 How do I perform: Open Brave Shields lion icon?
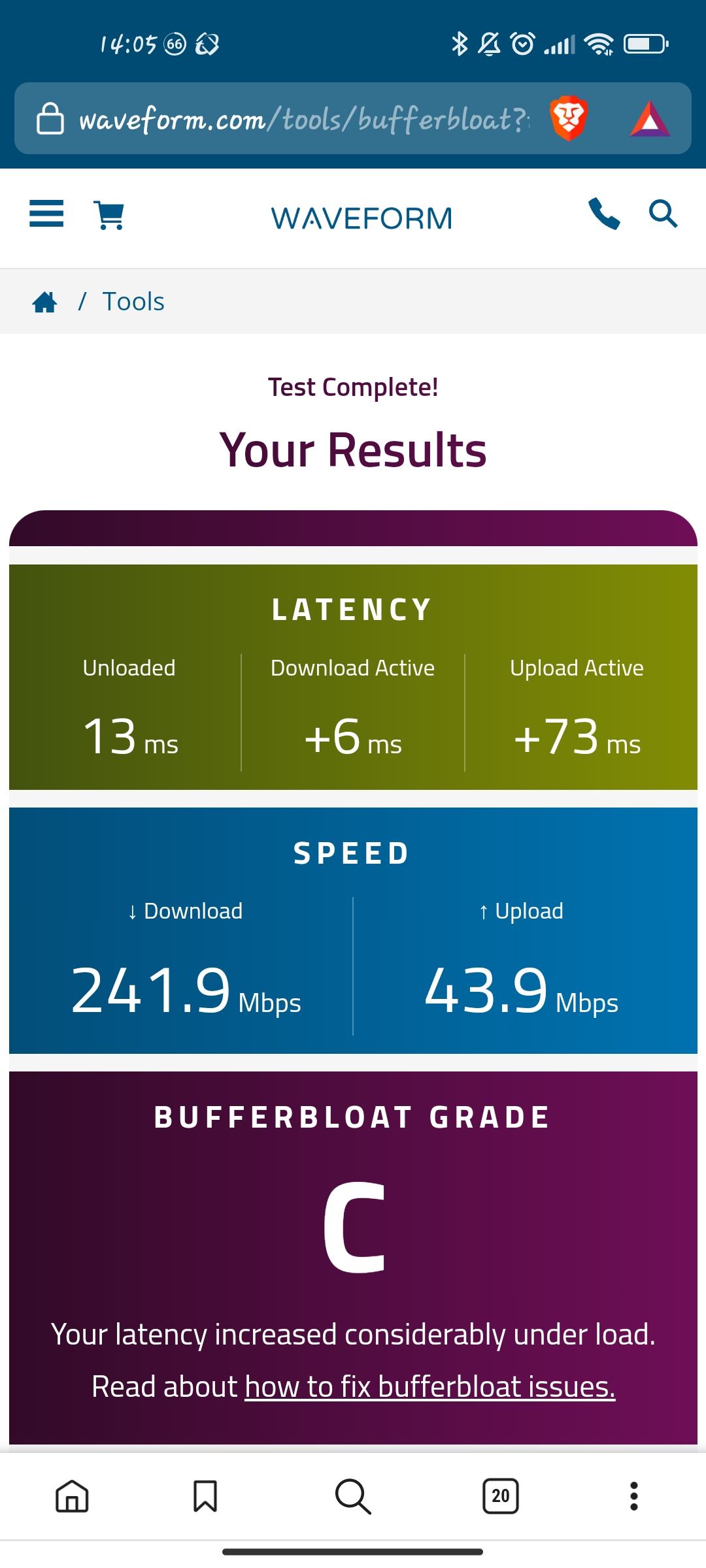[569, 119]
